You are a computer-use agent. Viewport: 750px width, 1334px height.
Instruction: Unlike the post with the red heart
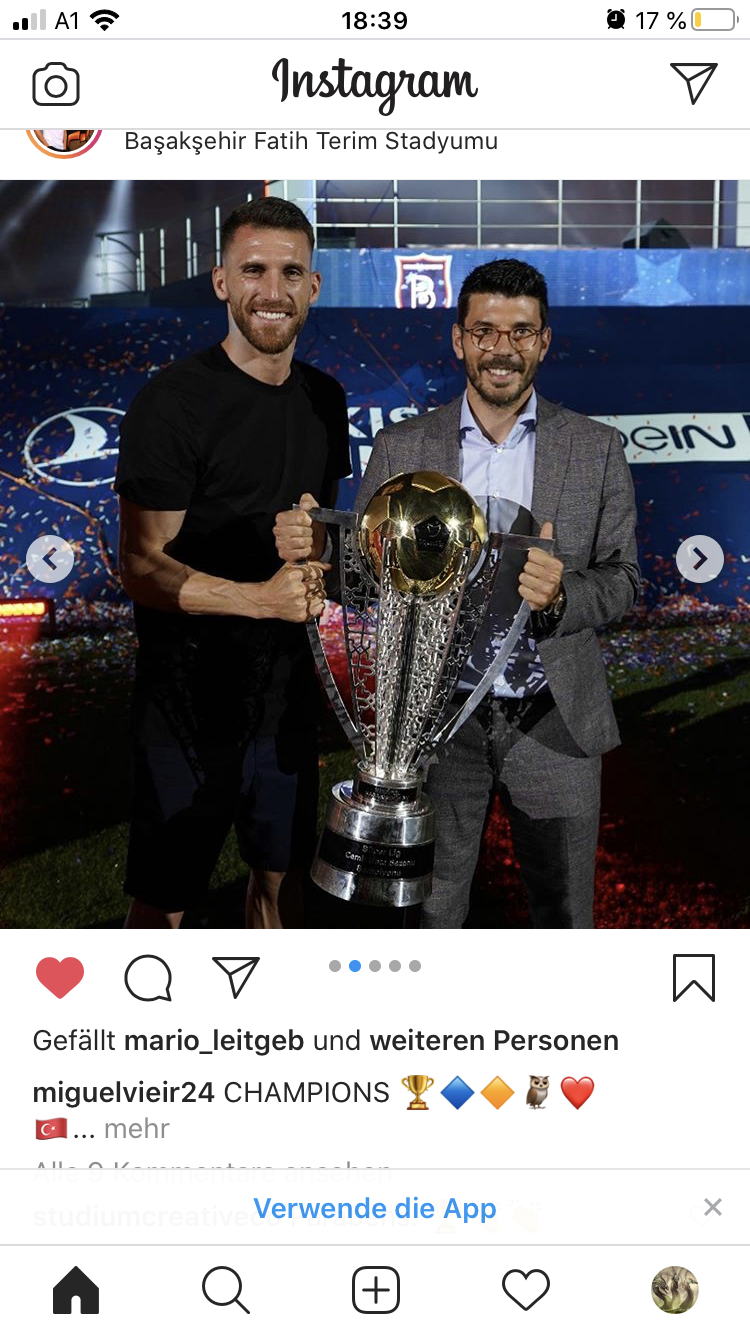[x=60, y=978]
